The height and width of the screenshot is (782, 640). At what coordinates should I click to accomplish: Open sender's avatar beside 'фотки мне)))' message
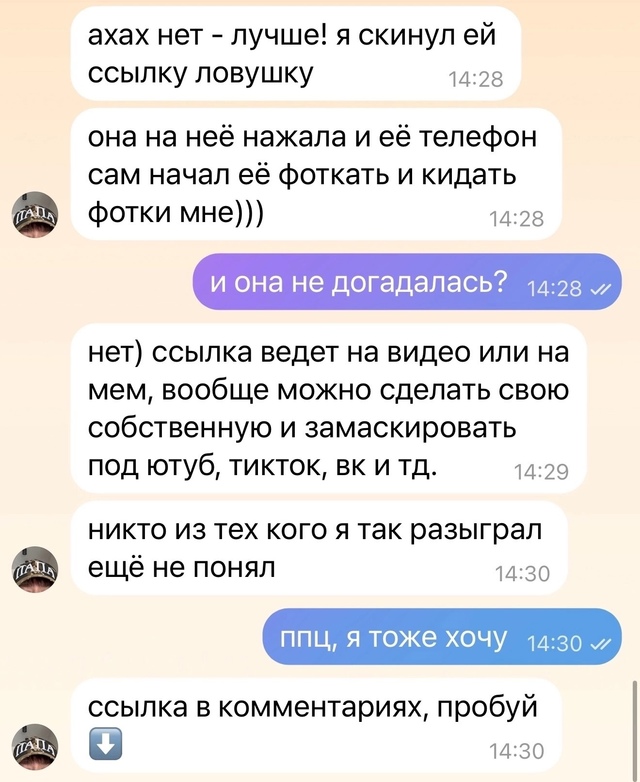click(34, 216)
